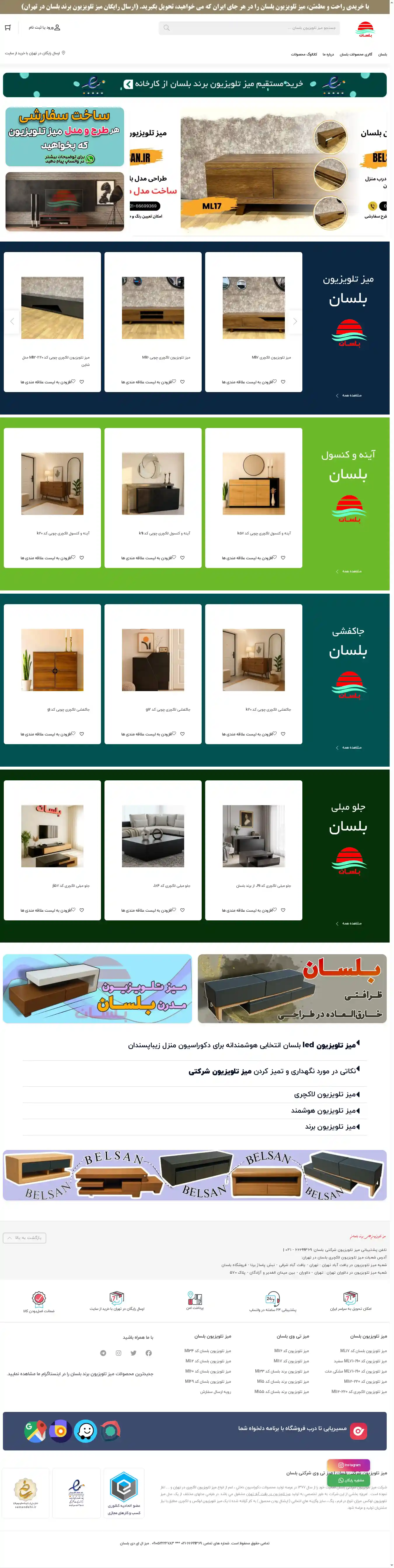Open the product catalog menu item
The height and width of the screenshot is (1568, 394).
point(303,54)
